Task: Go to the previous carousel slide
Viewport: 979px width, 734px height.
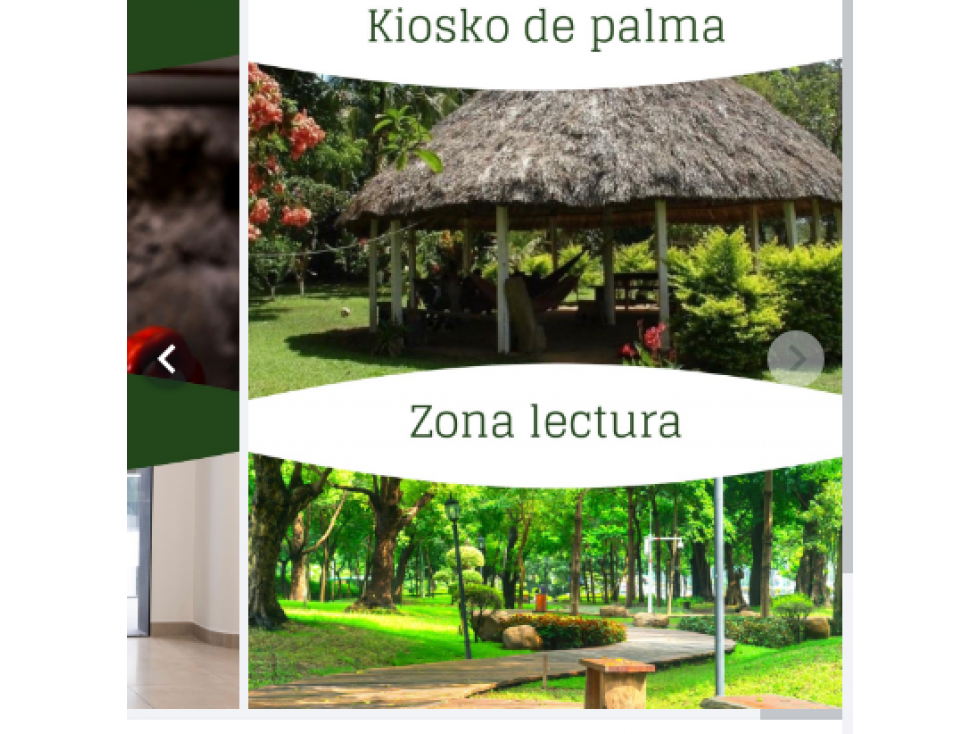Action: click(x=167, y=360)
